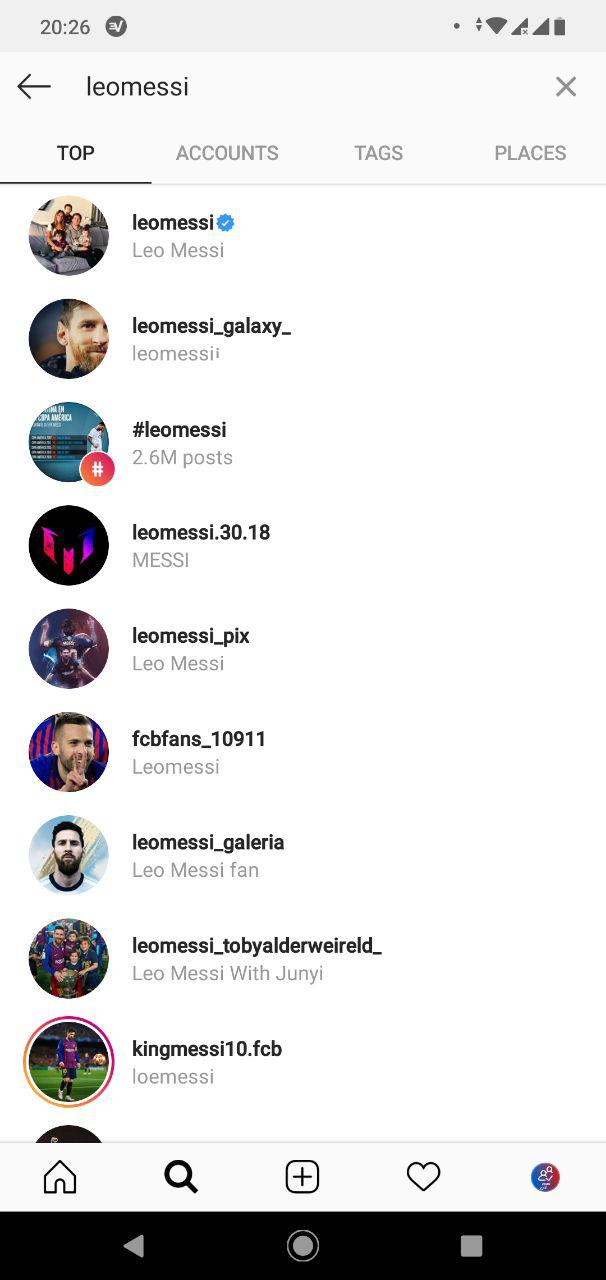Viewport: 606px width, 1280px height.
Task: Open your profile tab in the bottom bar
Action: (x=545, y=1177)
